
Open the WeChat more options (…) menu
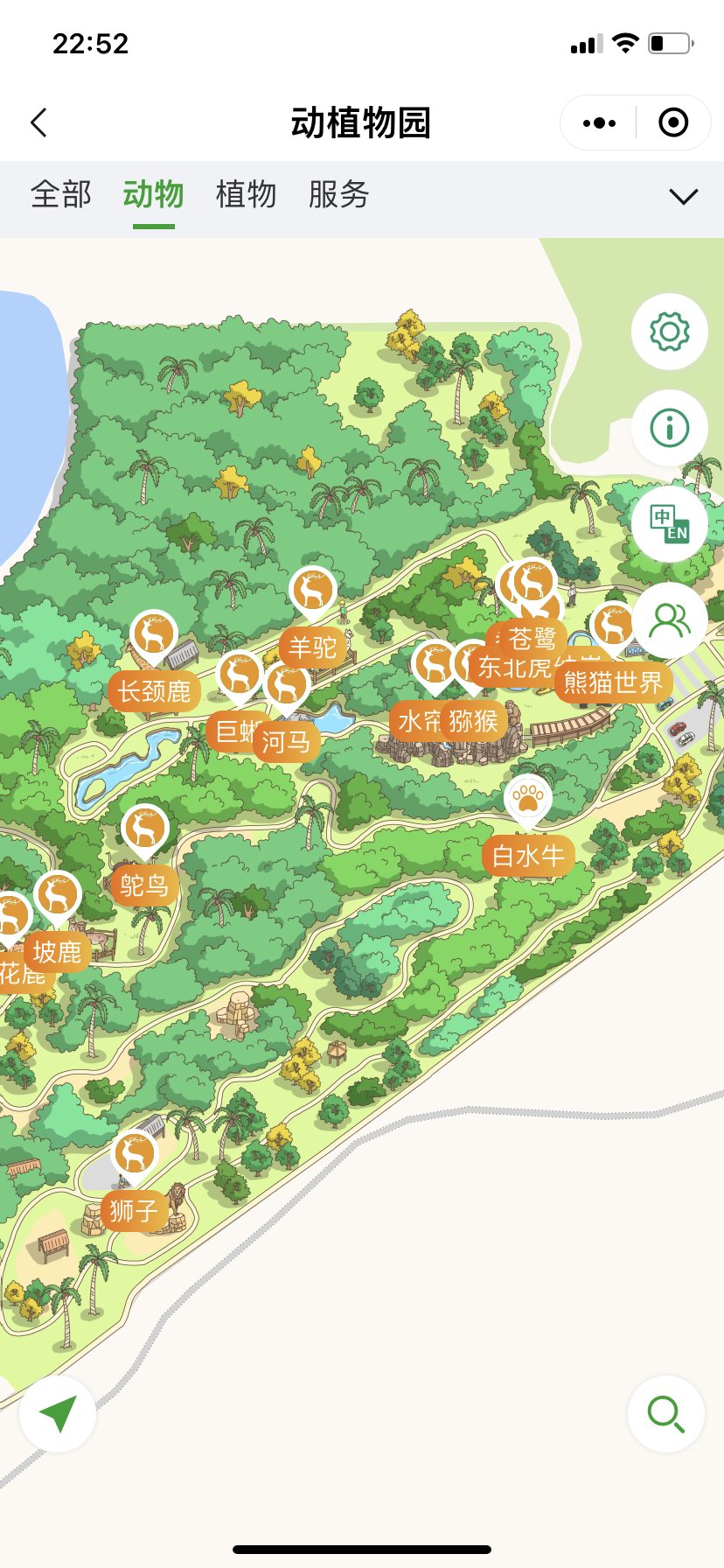point(598,122)
